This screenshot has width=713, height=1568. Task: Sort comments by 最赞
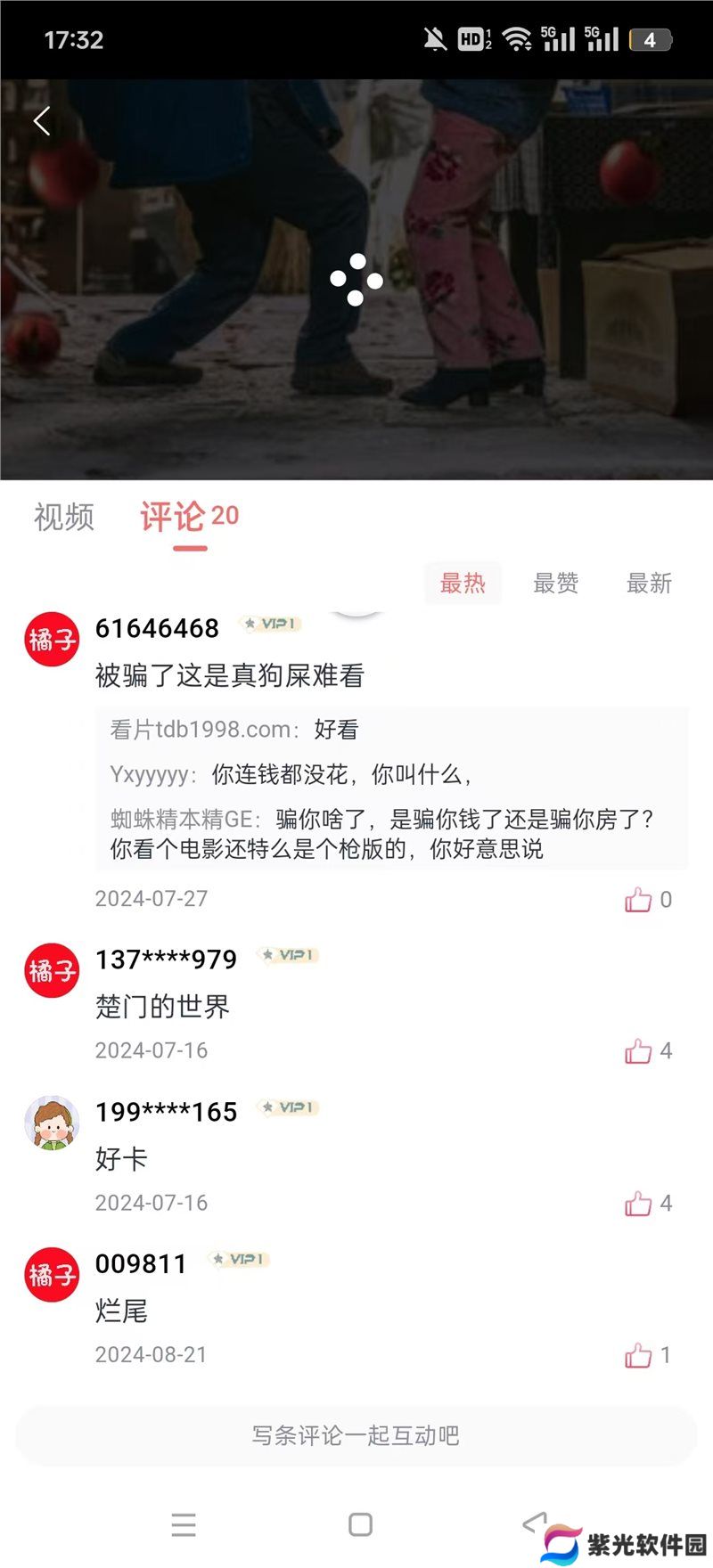tap(555, 584)
